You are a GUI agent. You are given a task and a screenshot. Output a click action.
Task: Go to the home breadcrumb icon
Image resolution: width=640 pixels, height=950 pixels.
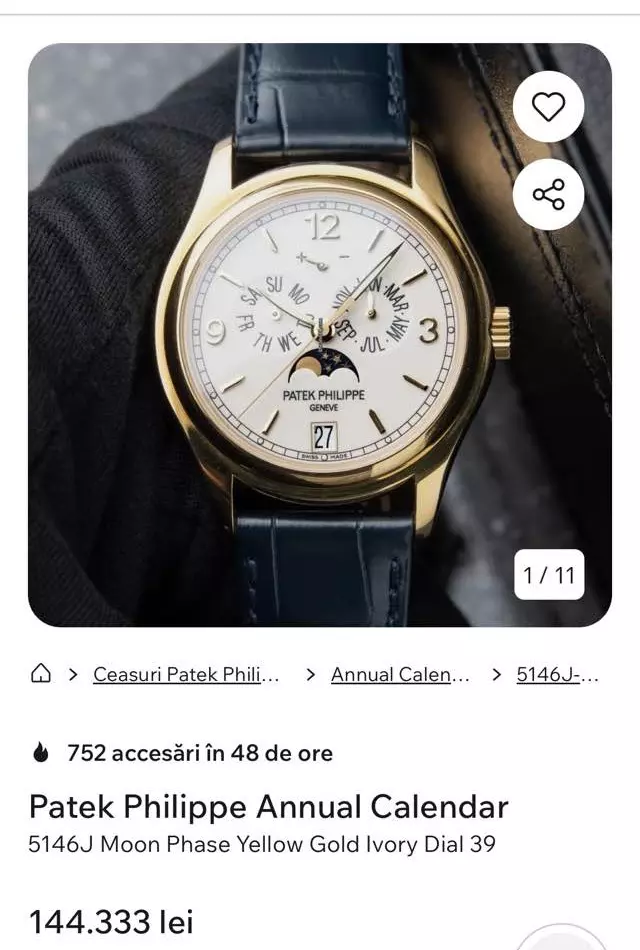(41, 674)
